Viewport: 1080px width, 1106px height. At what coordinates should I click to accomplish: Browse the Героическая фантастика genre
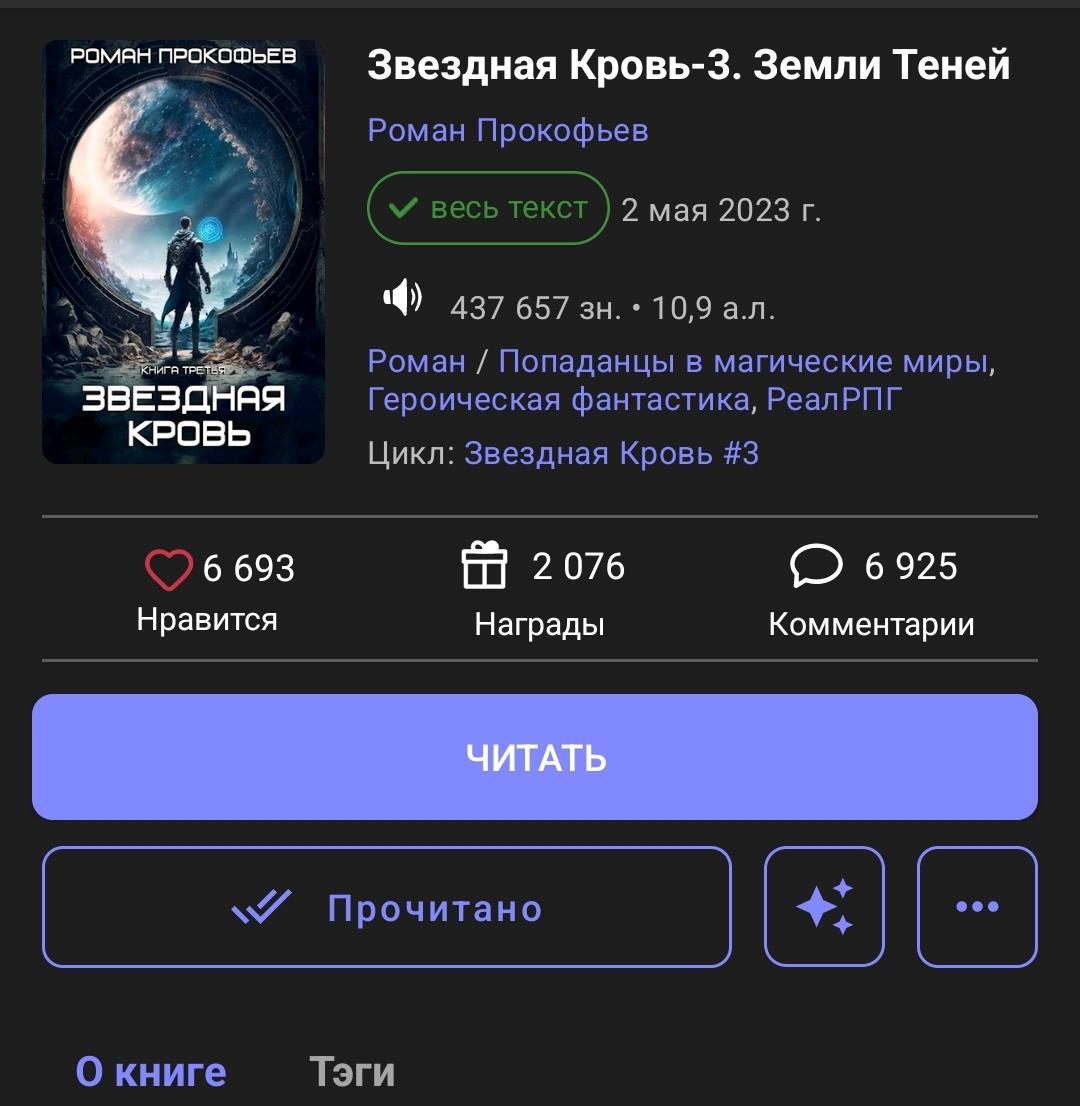click(x=558, y=400)
